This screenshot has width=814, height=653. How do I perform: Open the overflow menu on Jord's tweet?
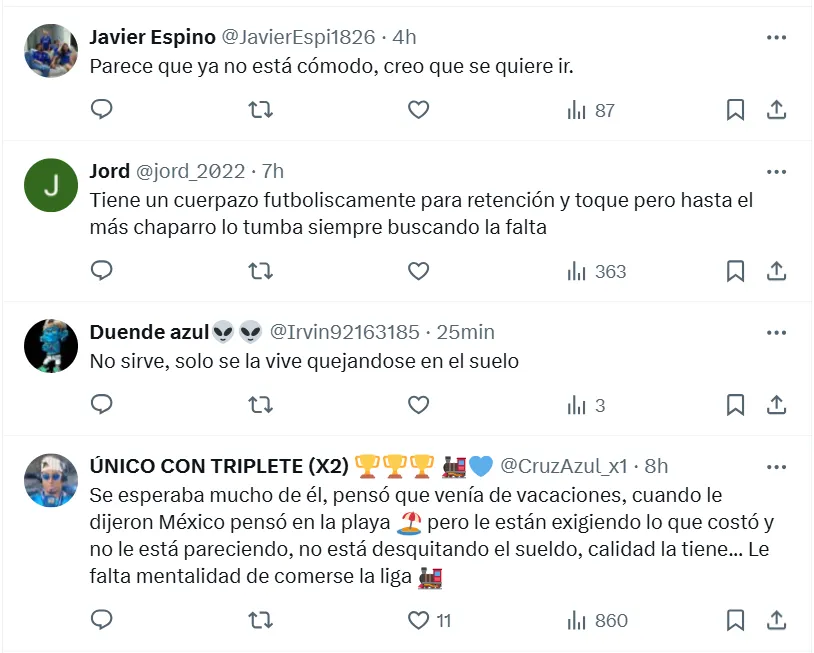tap(776, 172)
